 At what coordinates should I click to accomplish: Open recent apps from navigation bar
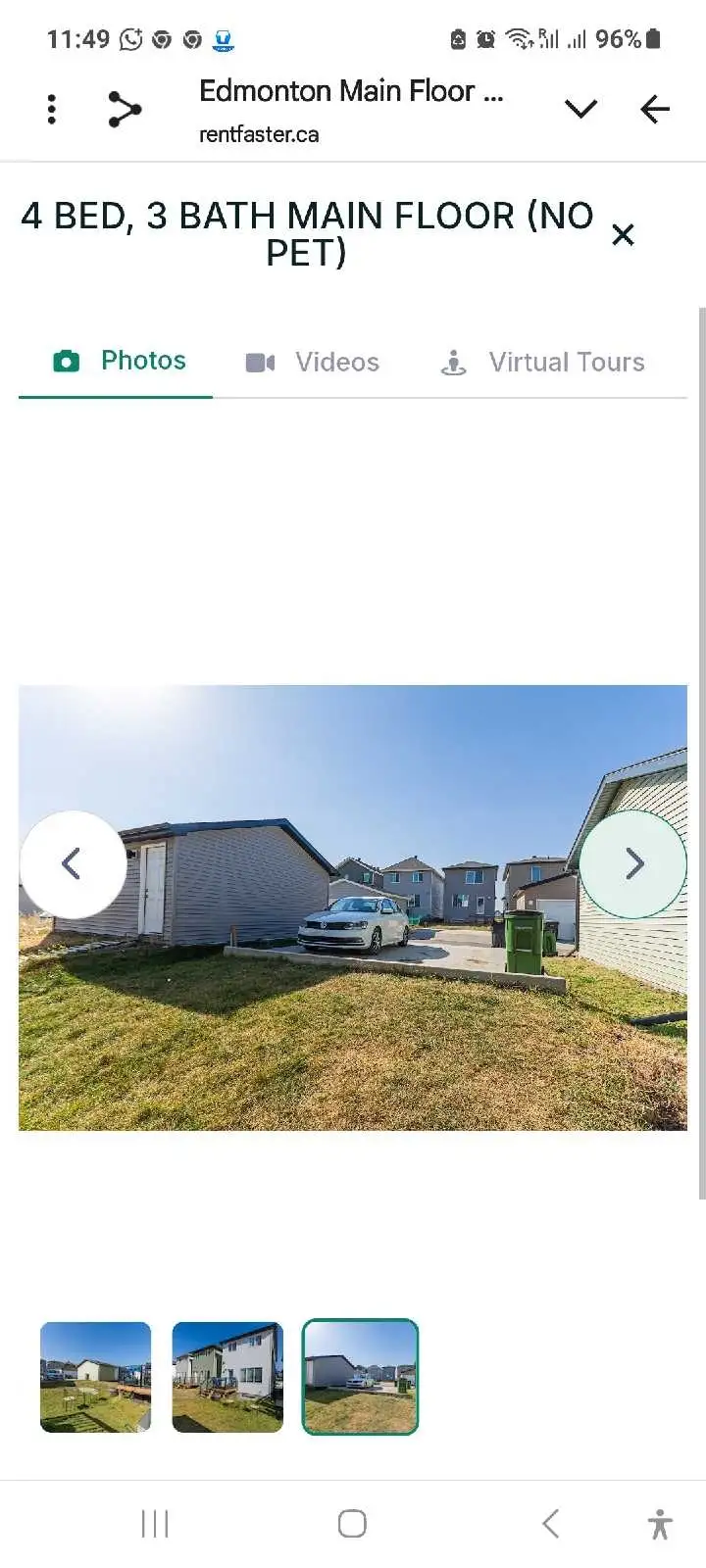point(155,1524)
